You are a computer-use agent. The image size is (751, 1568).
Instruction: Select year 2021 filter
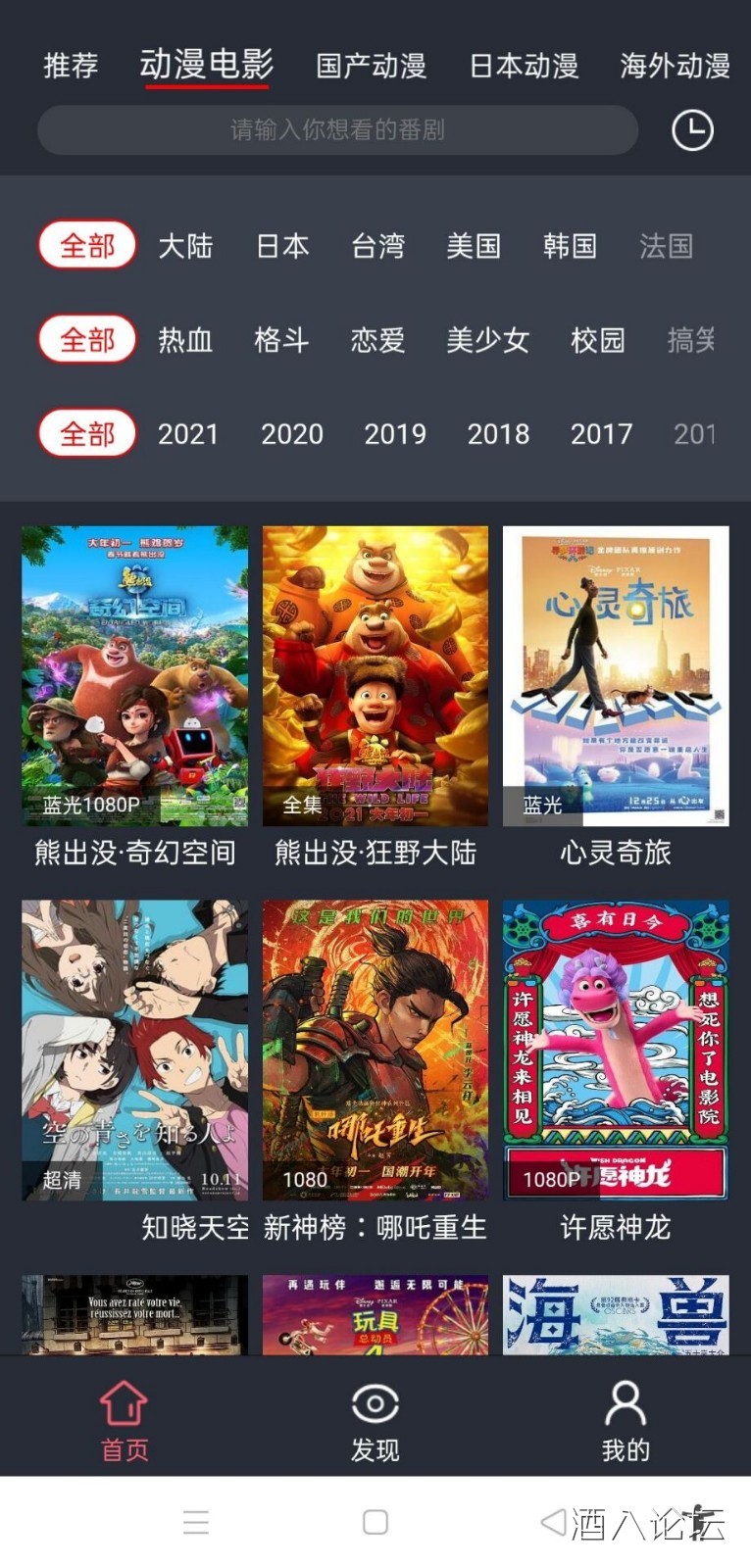pyautogui.click(x=188, y=434)
